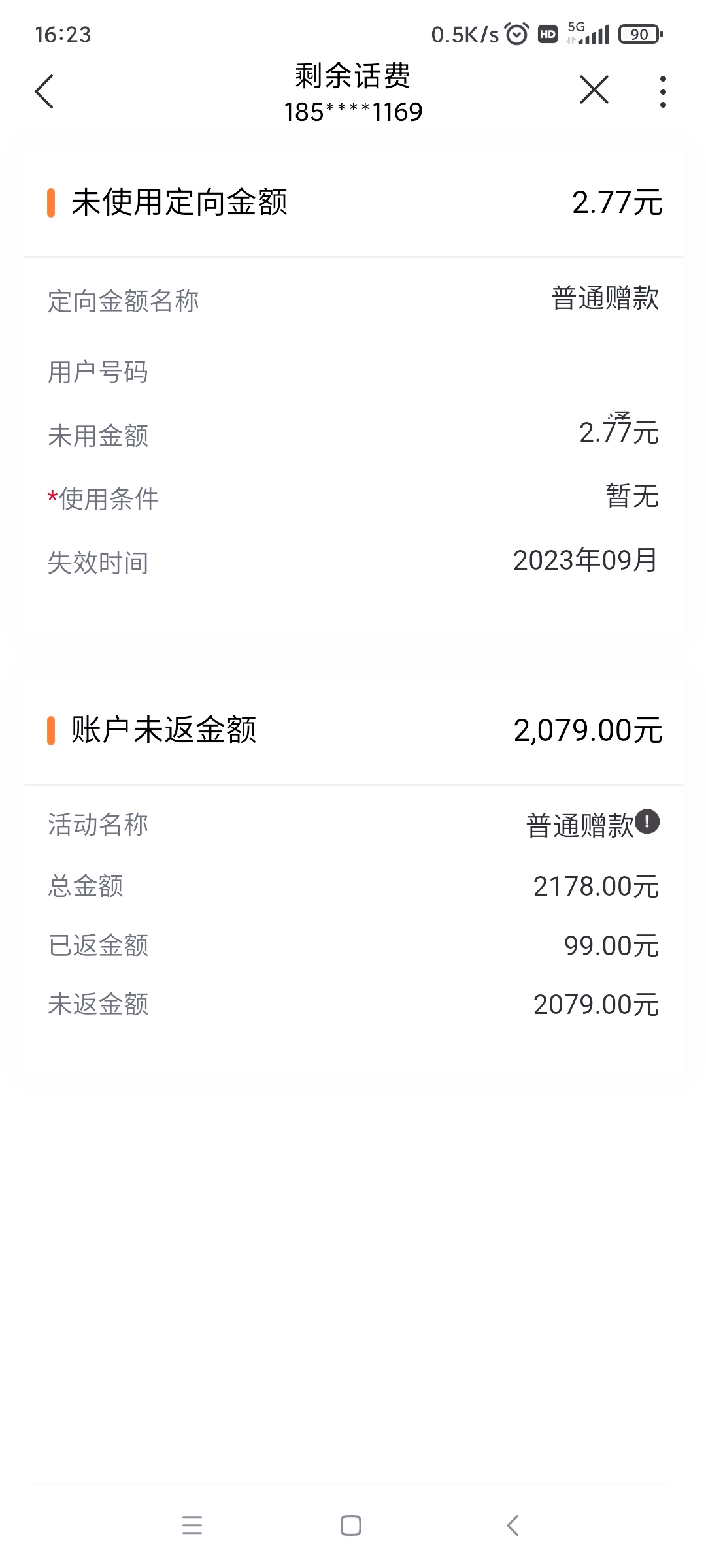Screen dimensions: 706x1568
Task: Go back from the 剩余话费 page
Action: [x=44, y=91]
